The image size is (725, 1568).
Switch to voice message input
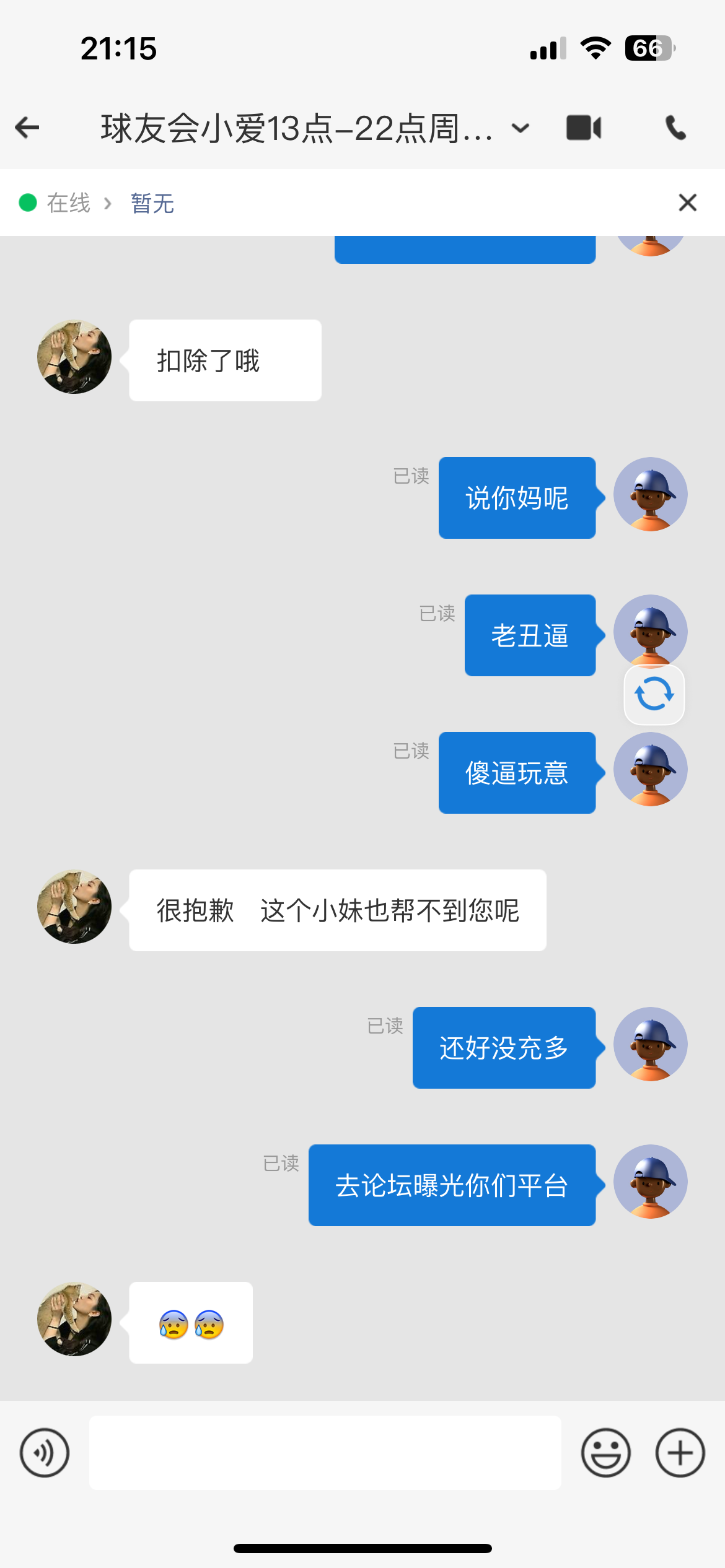pos(45,1453)
